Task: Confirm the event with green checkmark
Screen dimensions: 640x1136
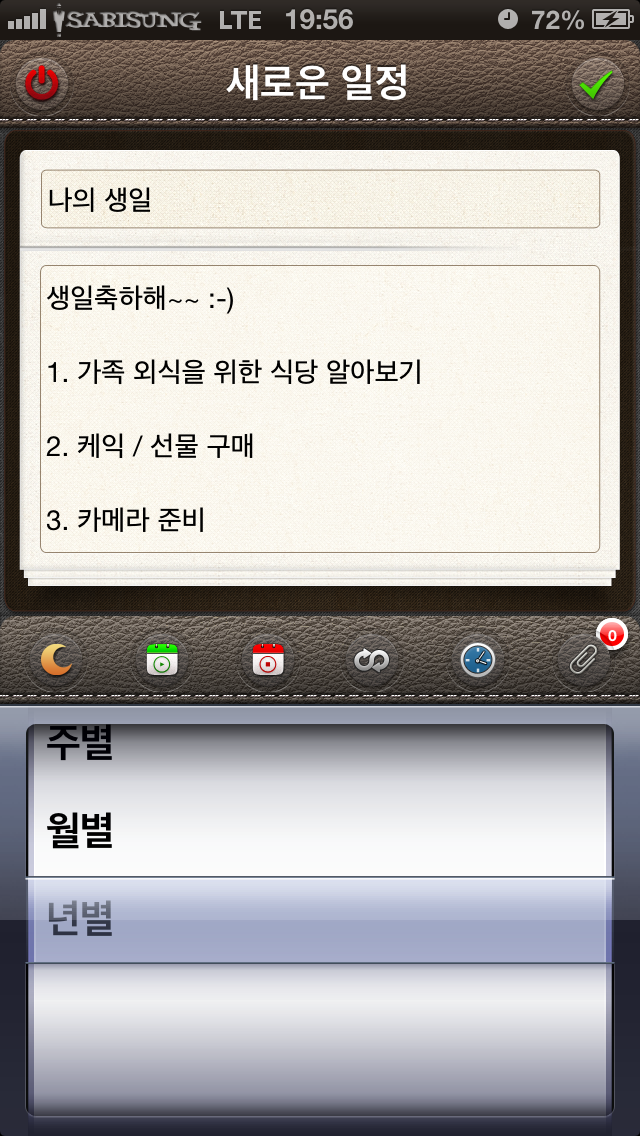Action: point(597,85)
